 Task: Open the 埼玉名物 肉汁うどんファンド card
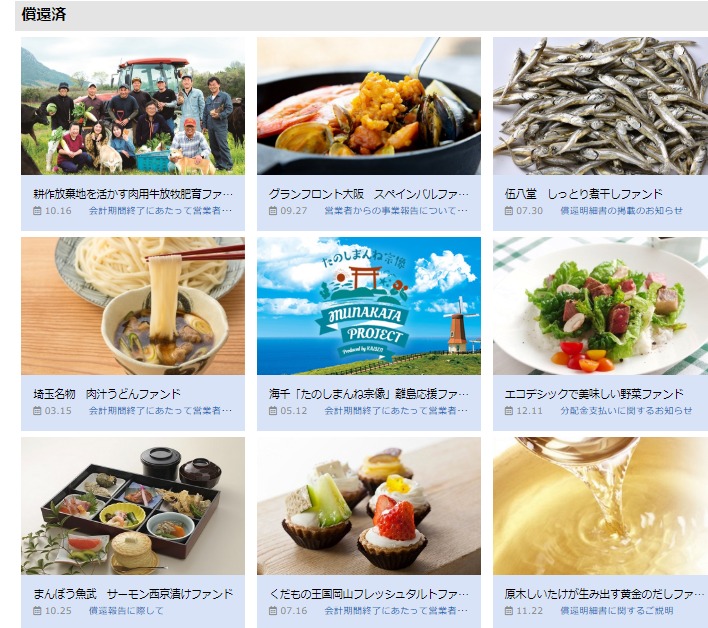coord(106,393)
